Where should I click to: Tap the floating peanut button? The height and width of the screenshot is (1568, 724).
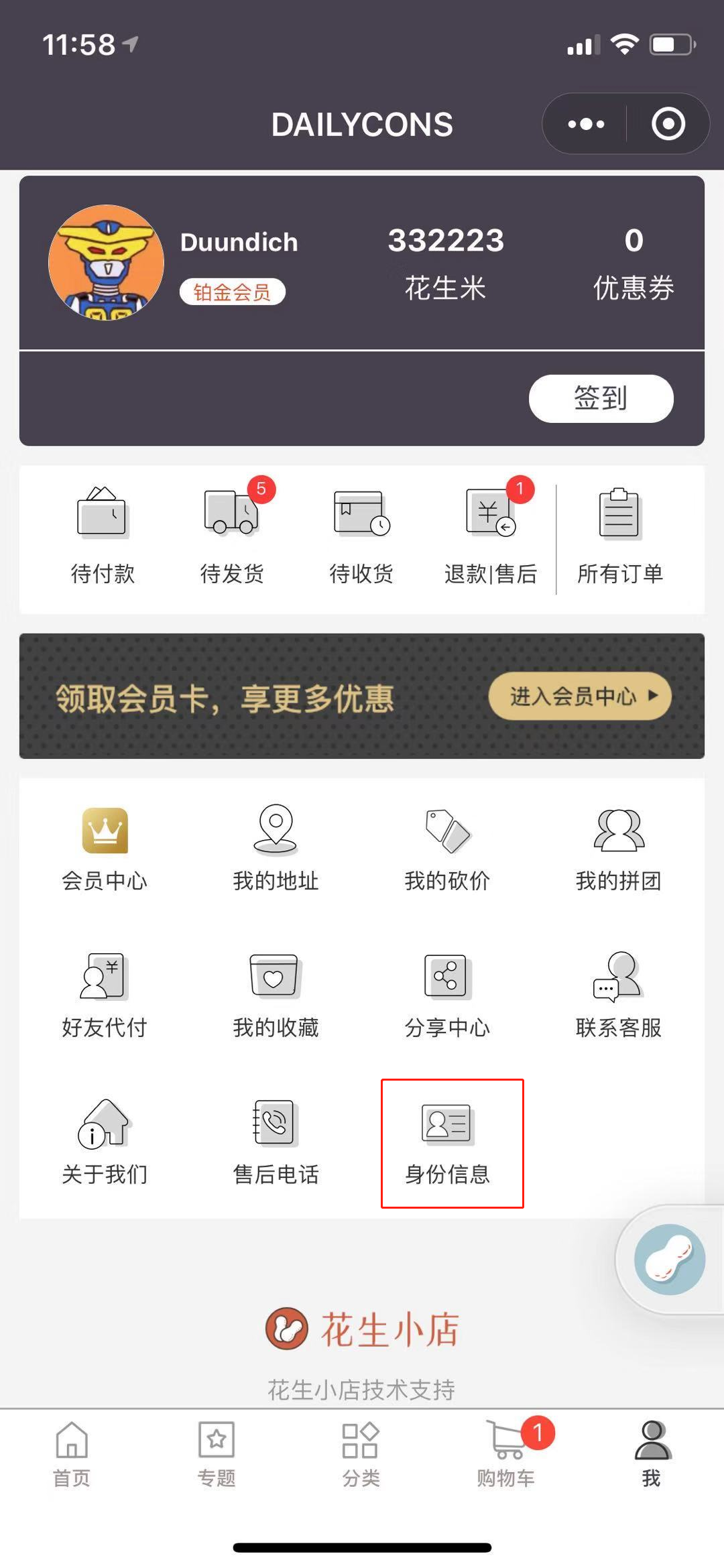point(669,1260)
